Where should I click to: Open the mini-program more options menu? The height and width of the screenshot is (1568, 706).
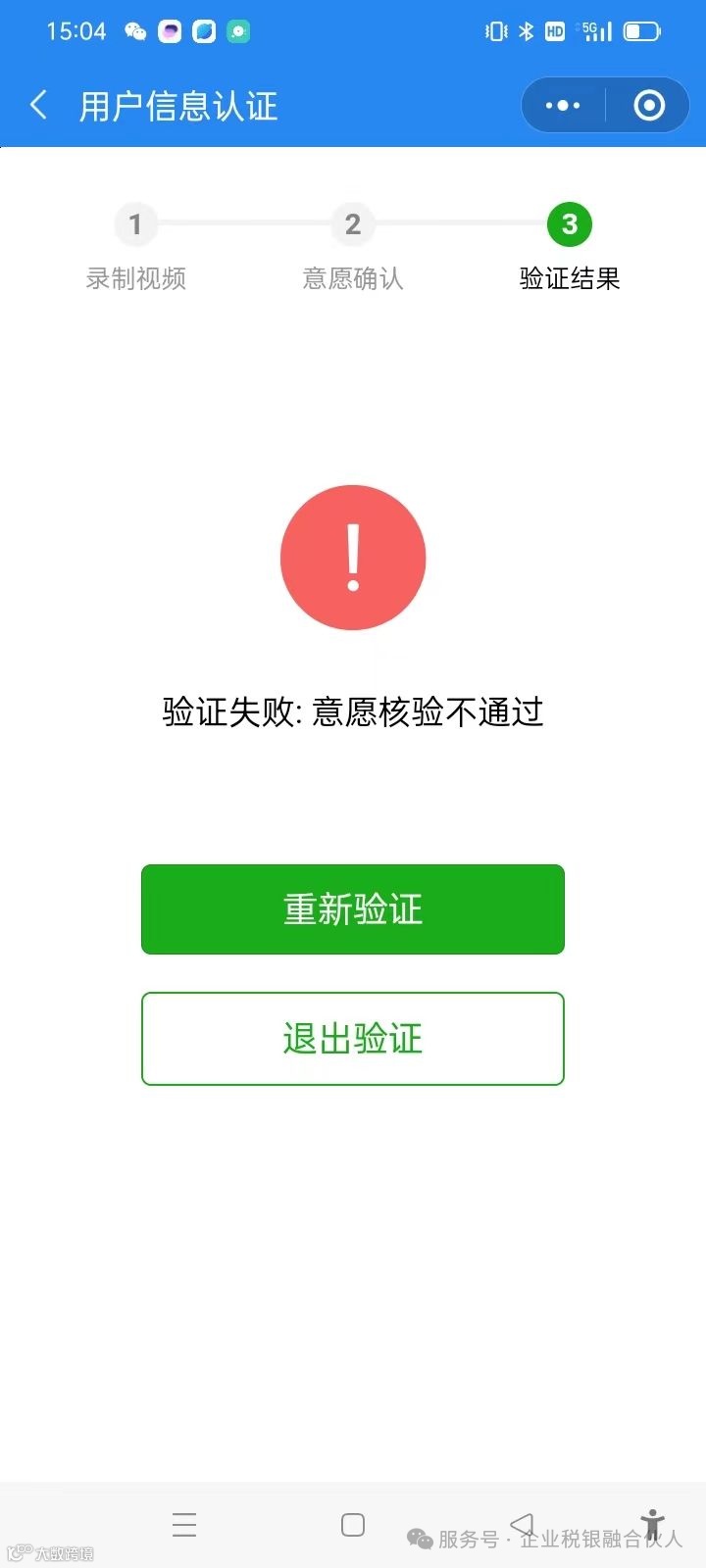point(562,105)
